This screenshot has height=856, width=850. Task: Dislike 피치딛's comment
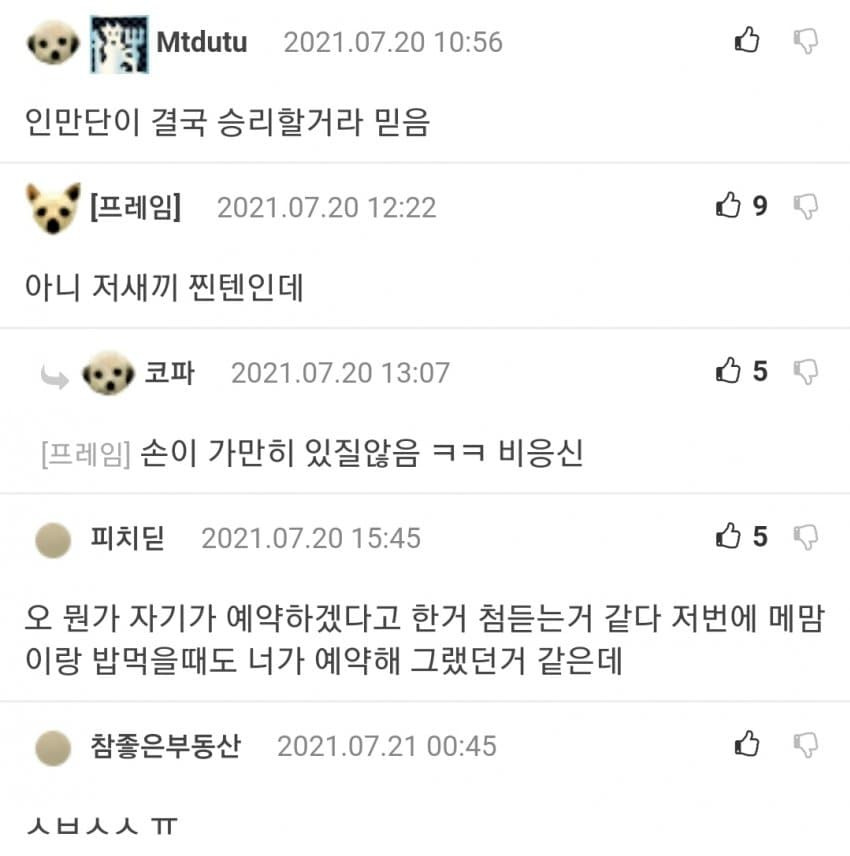point(806,537)
